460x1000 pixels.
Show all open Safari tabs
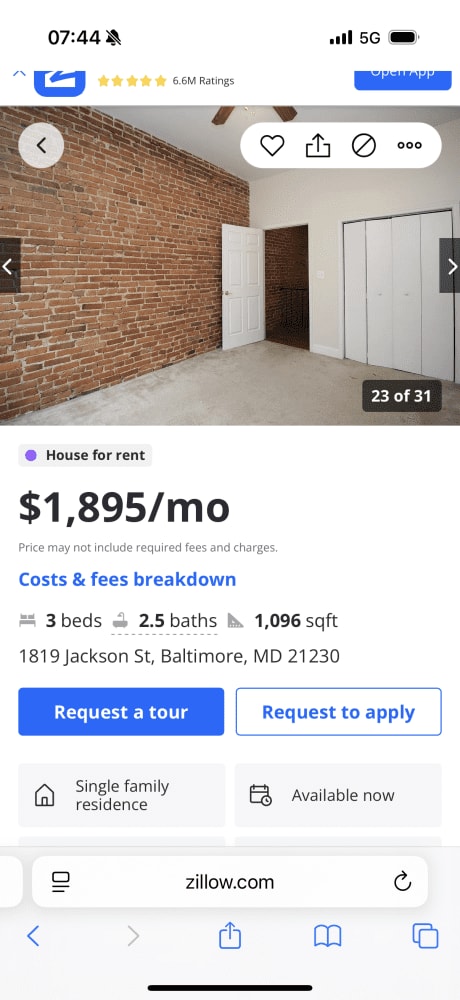[x=426, y=936]
